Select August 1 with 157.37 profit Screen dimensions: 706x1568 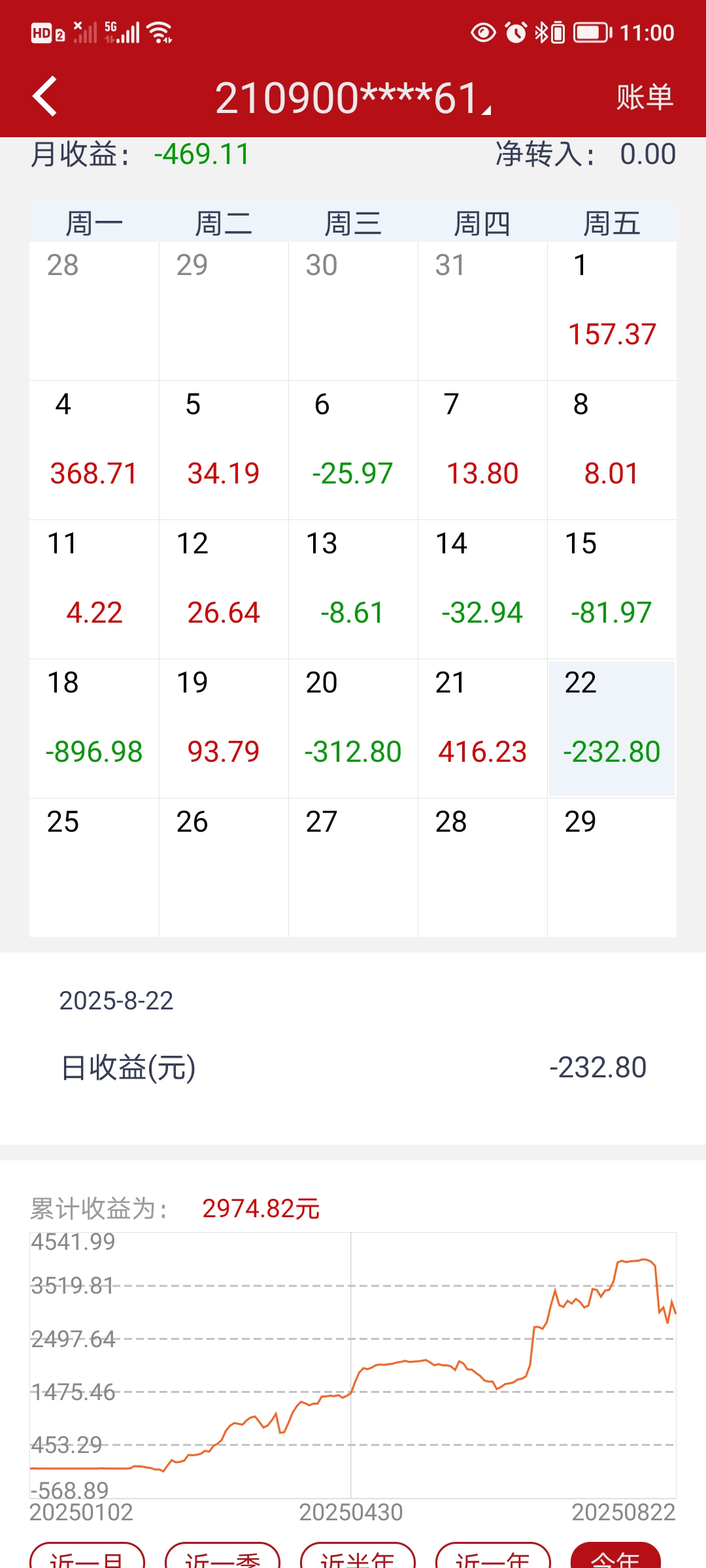[x=612, y=311]
